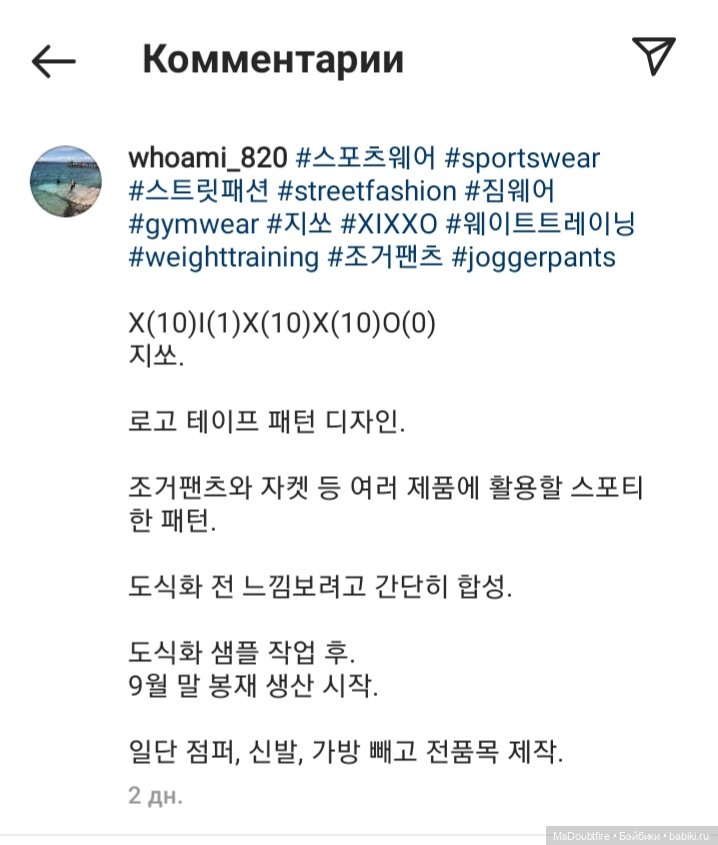Open the #스트릿패션 hashtag
The height and width of the screenshot is (845, 718).
point(199,191)
